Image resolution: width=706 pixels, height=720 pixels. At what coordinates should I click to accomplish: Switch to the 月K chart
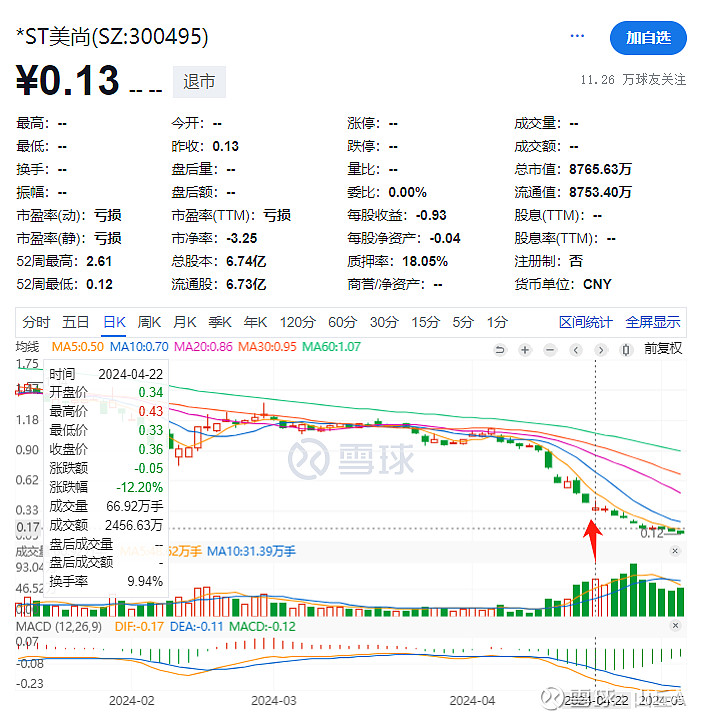[x=184, y=322]
